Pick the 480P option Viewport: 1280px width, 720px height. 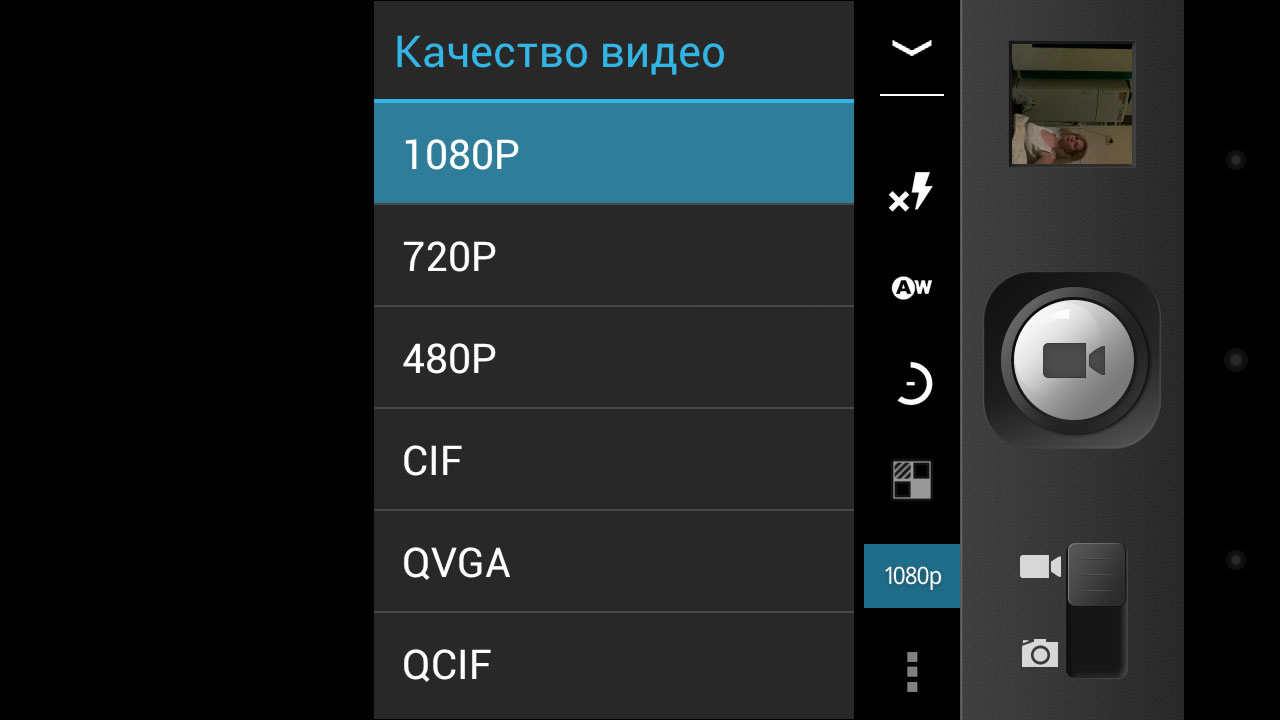pyautogui.click(x=613, y=359)
